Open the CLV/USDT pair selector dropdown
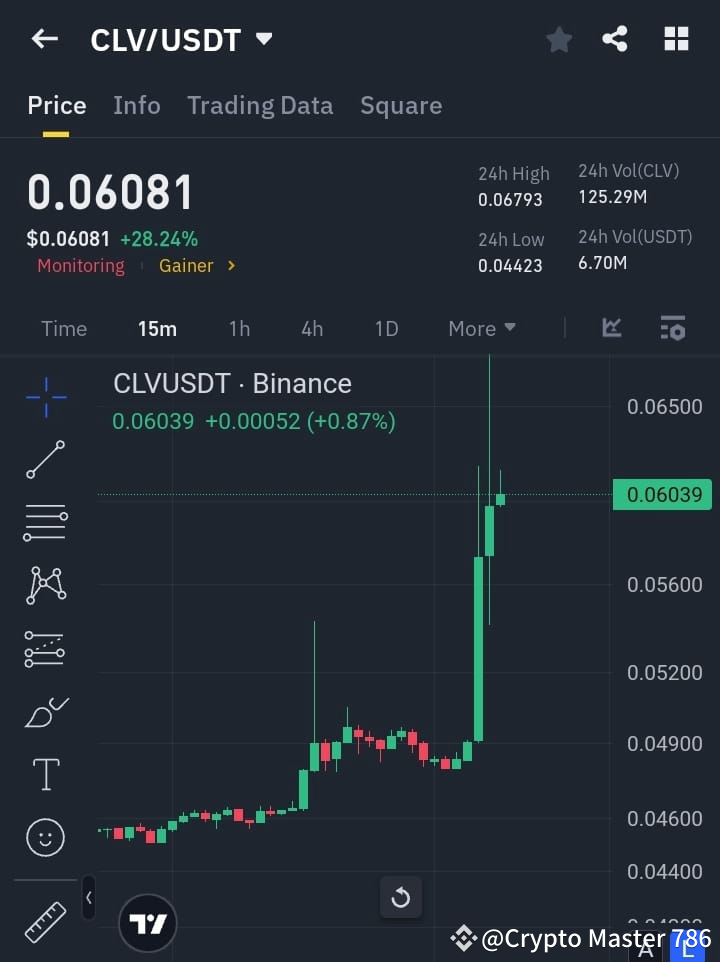Image resolution: width=720 pixels, height=962 pixels. pos(263,40)
